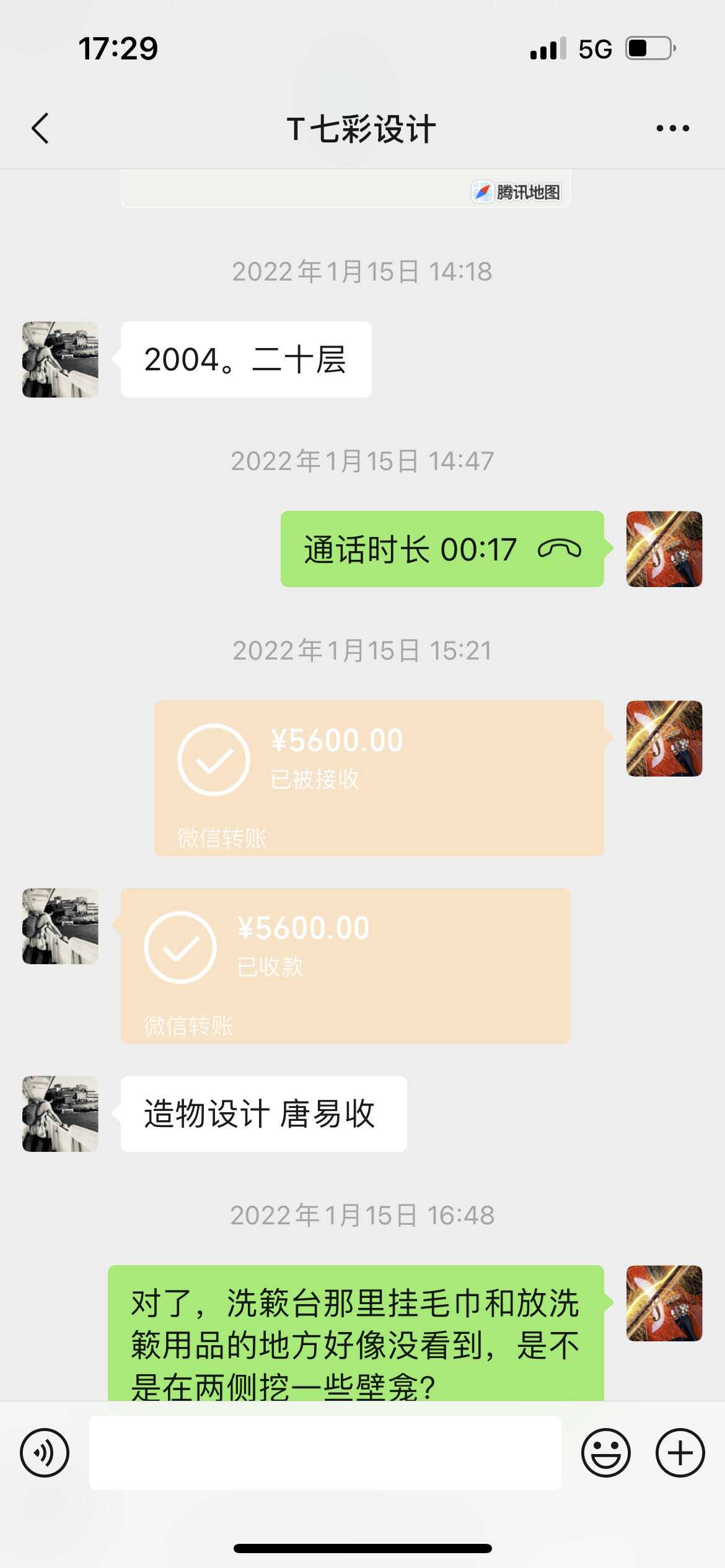
Task: Open the chat overflow menu
Action: [672, 129]
